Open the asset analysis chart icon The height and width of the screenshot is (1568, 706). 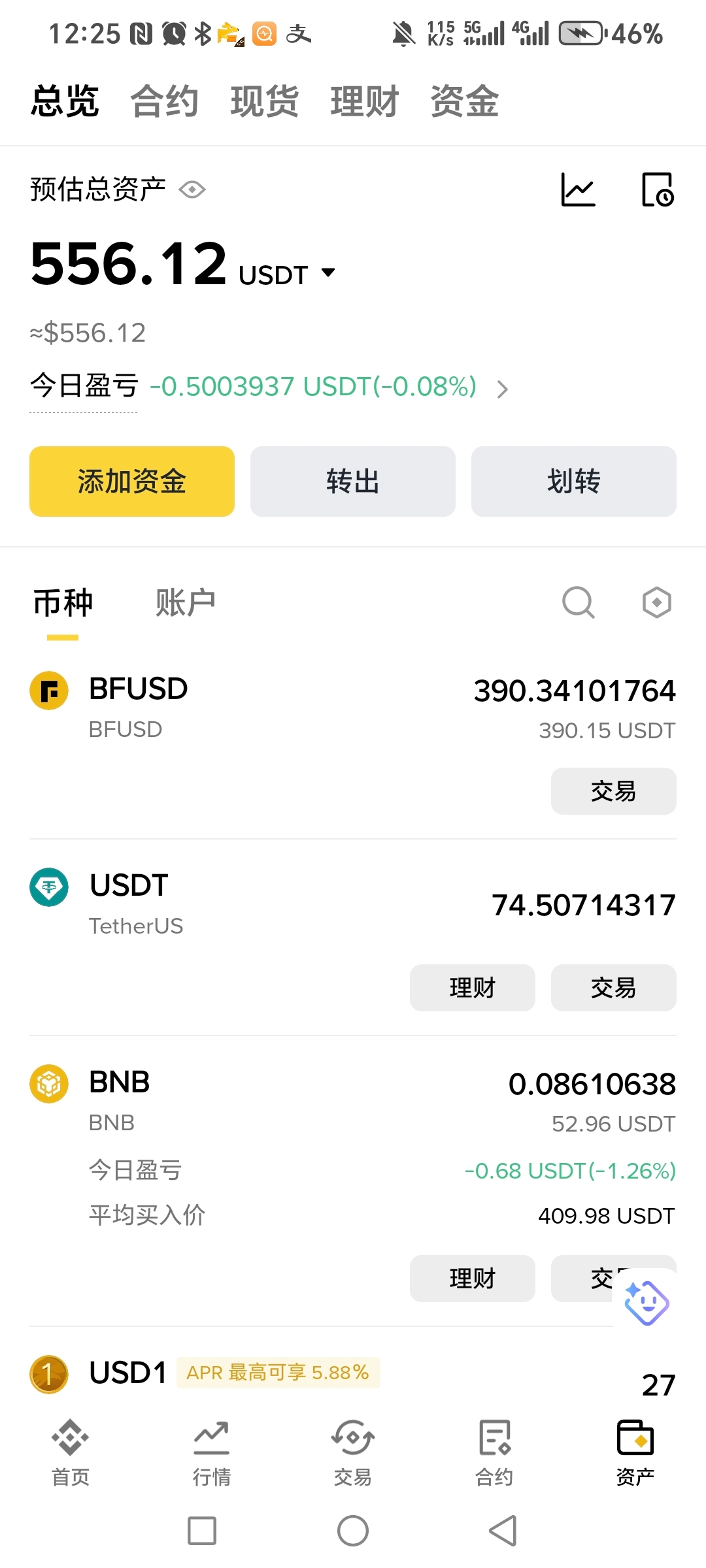pyautogui.click(x=579, y=189)
